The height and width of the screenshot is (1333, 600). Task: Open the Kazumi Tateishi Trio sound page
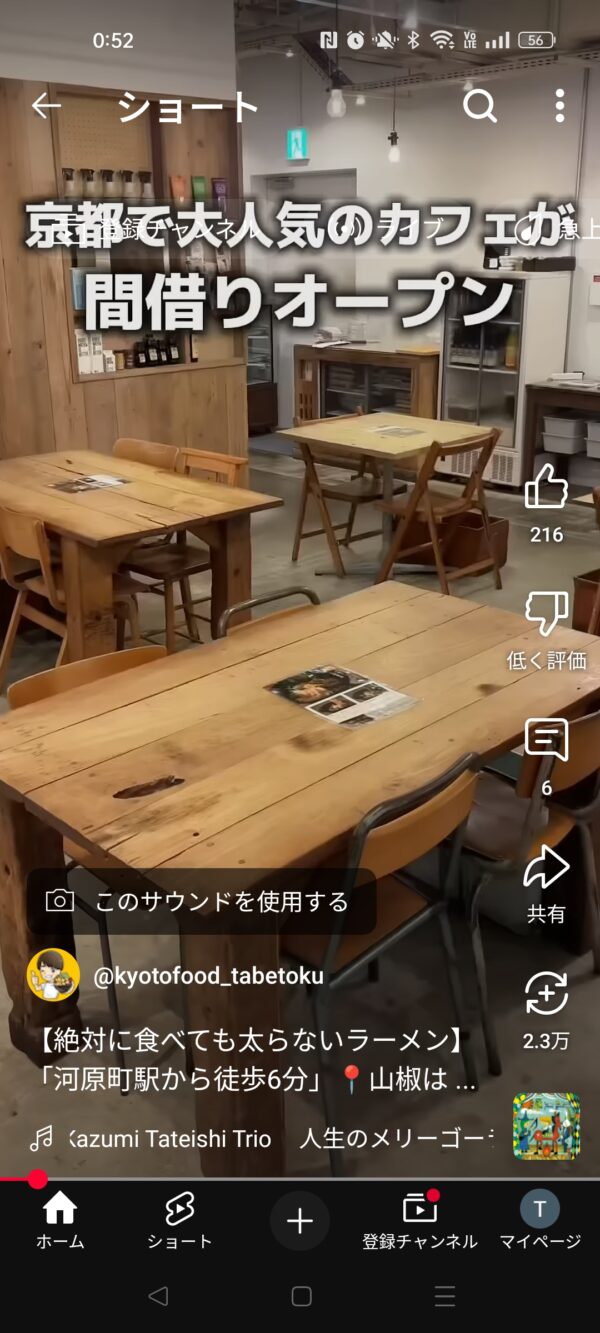tap(170, 1138)
